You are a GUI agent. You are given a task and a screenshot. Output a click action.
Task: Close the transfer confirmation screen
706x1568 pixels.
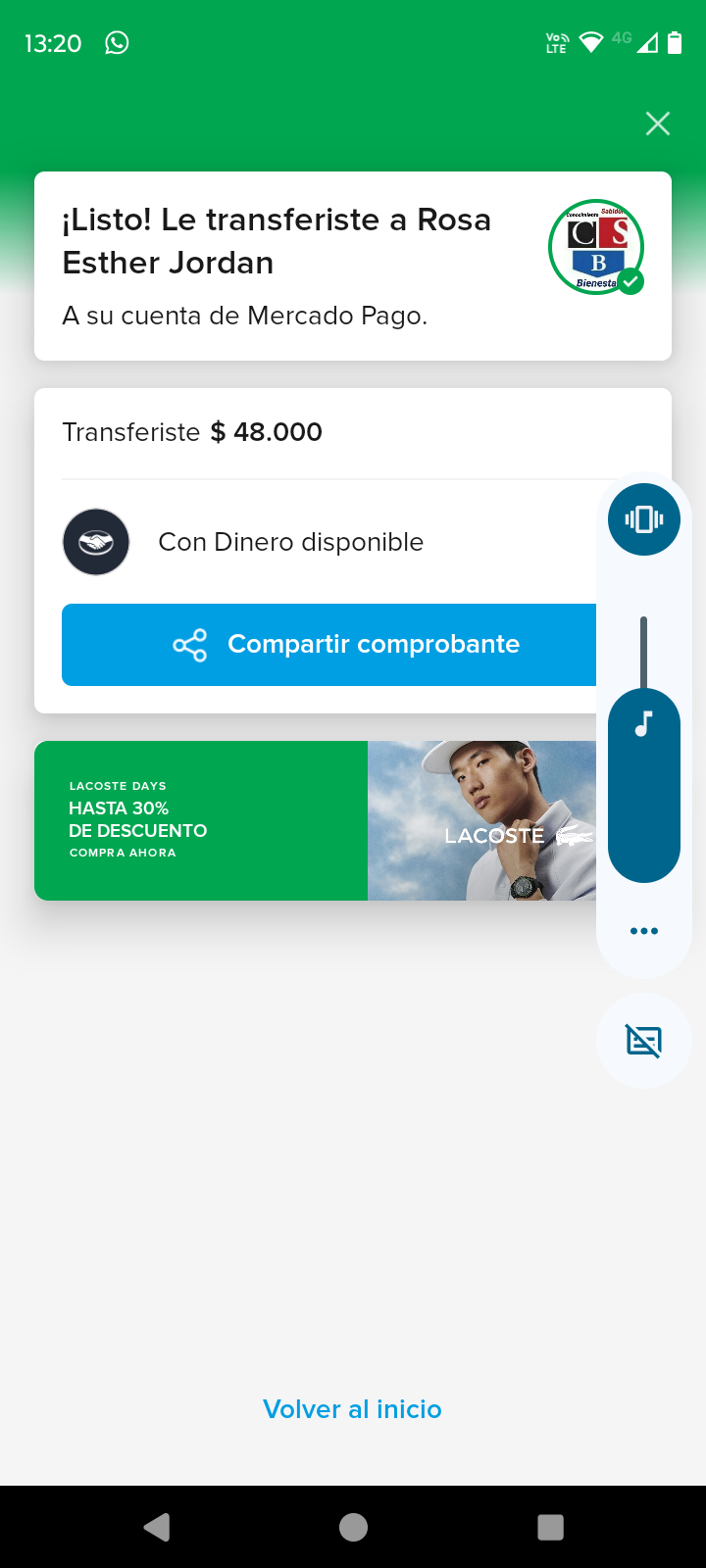point(657,123)
